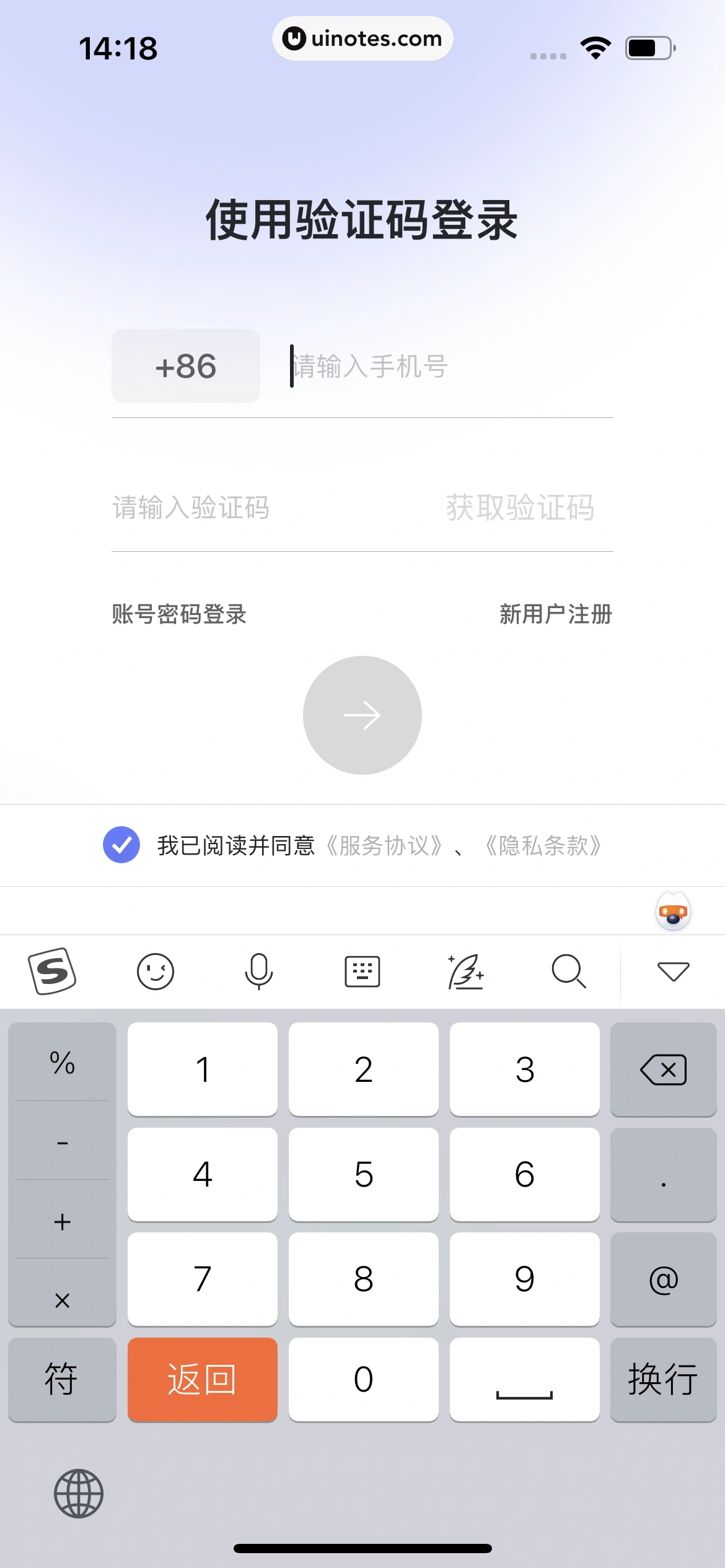This screenshot has width=725, height=1568.
Task: Open keyboard search with the magnifier icon
Action: pos(569,971)
